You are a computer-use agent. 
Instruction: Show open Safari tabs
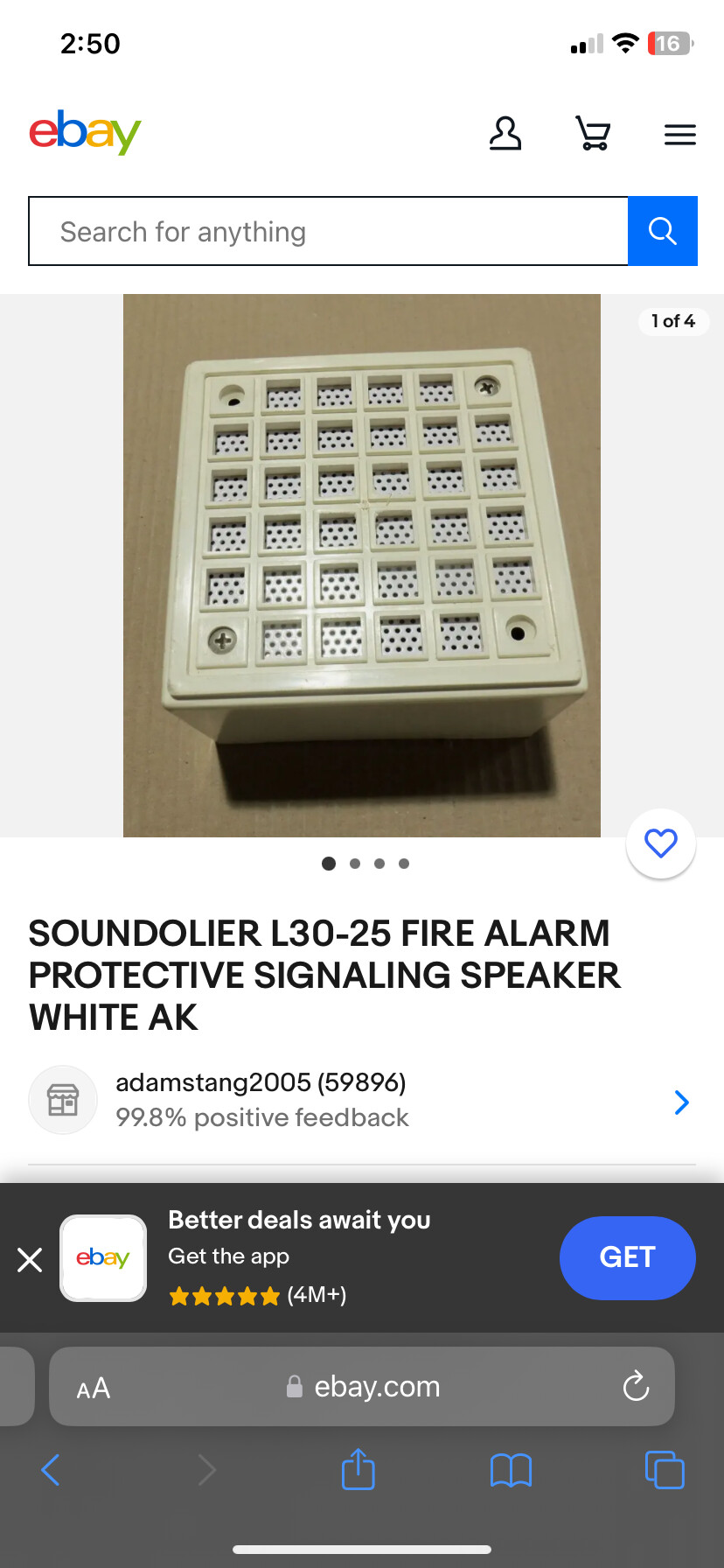click(x=664, y=1470)
